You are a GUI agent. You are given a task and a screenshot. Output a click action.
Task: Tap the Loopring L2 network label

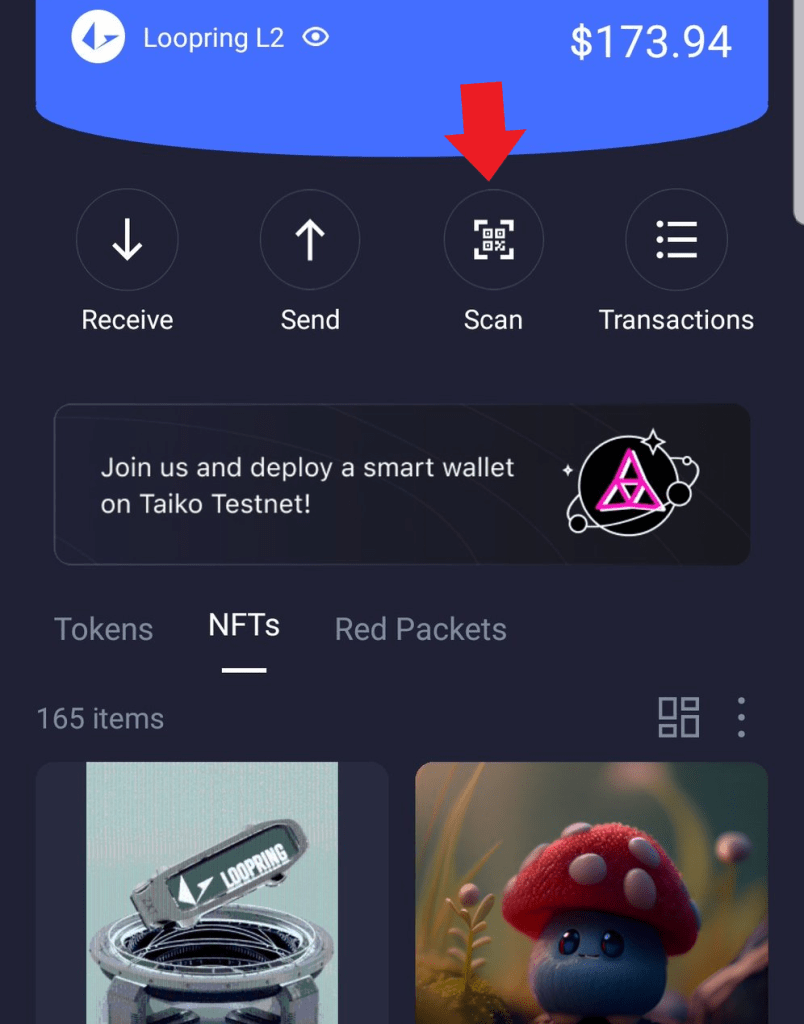click(213, 38)
